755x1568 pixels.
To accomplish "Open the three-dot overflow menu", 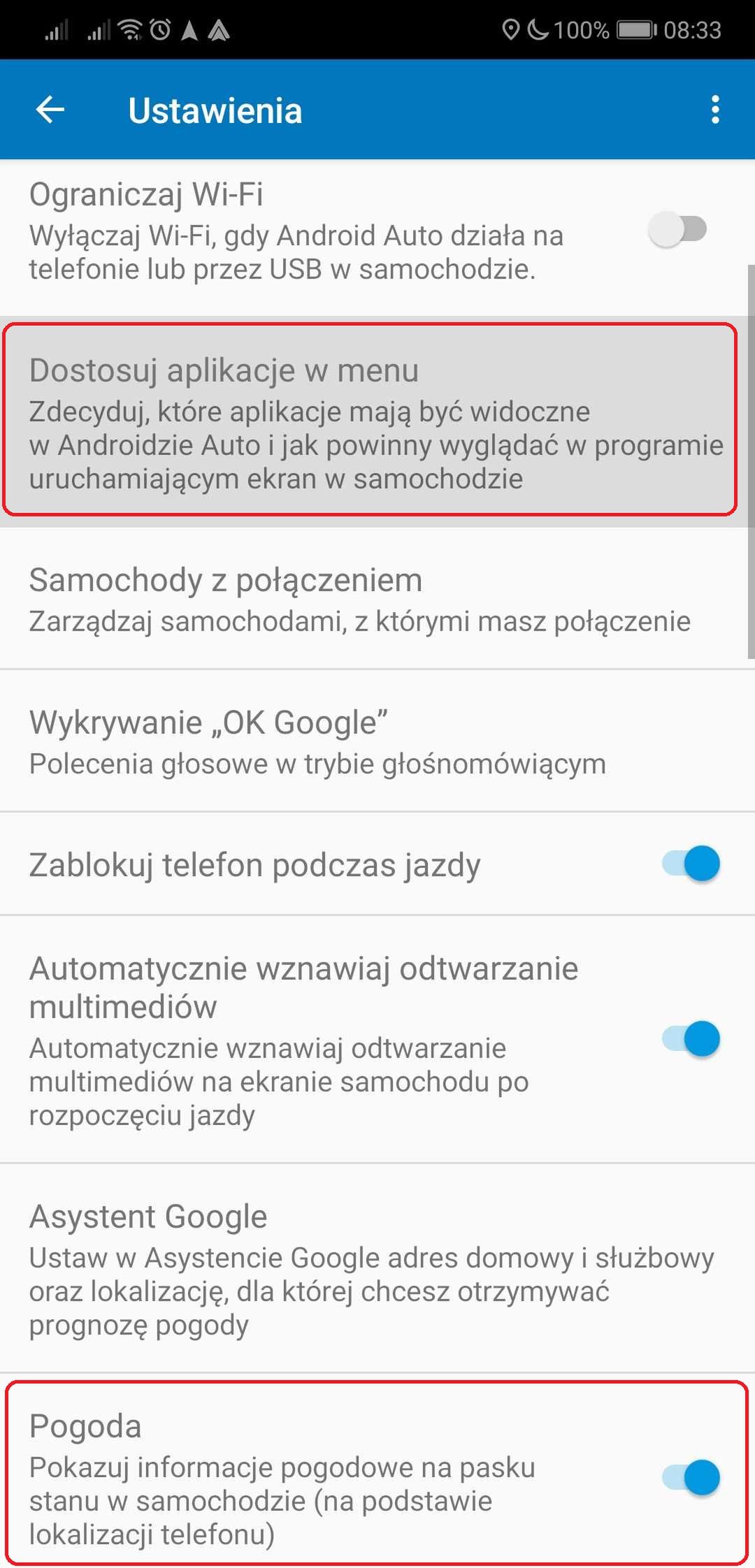I will point(714,110).
